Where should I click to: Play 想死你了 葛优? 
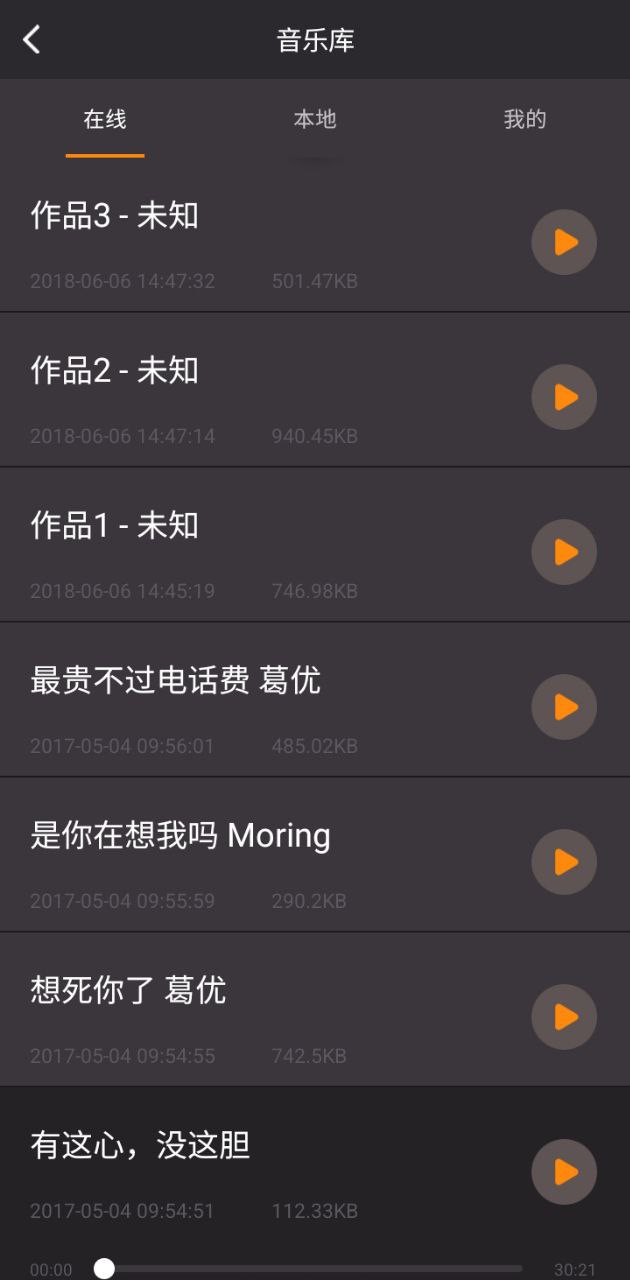point(564,1017)
